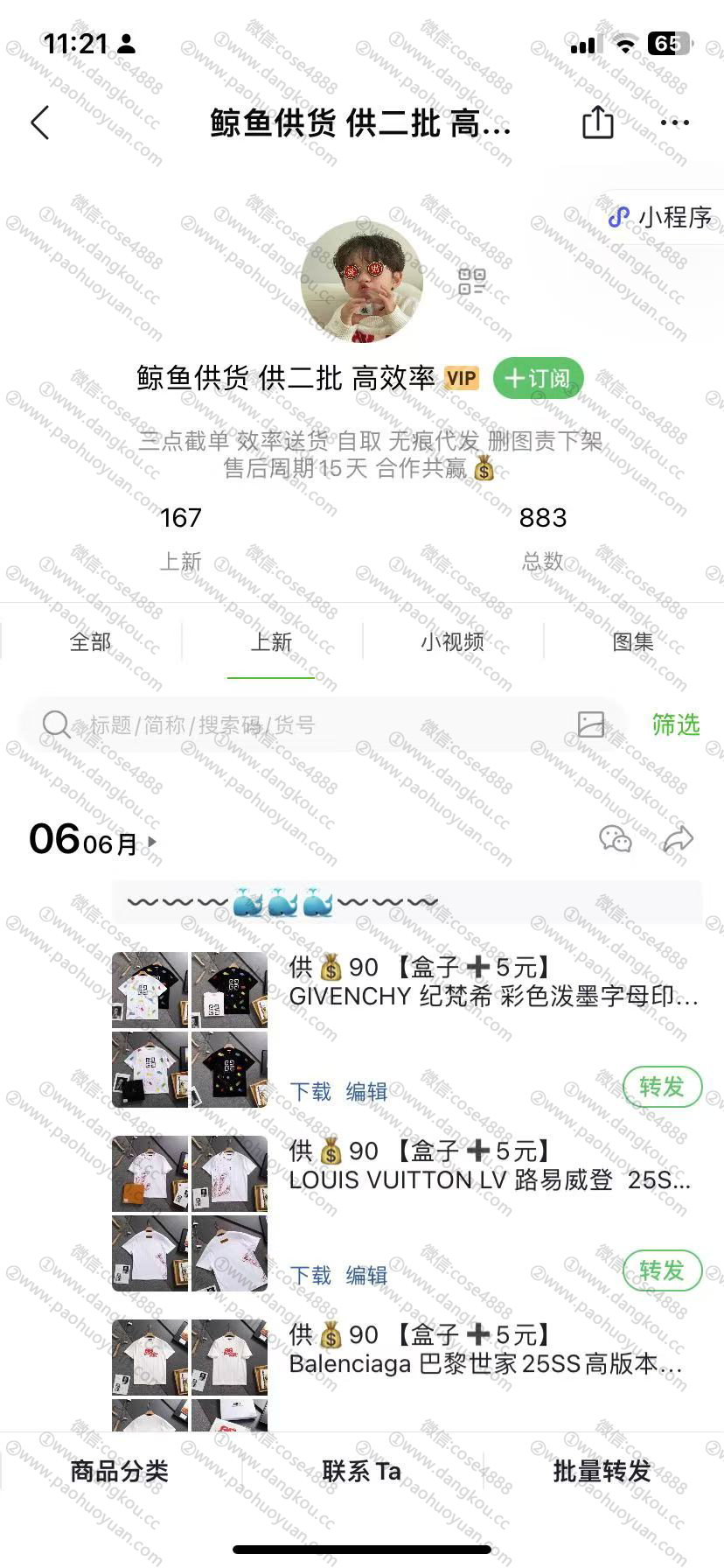This screenshot has height=1568, width=724.
Task: Open the 小程序 mini program button
Action: click(x=661, y=217)
